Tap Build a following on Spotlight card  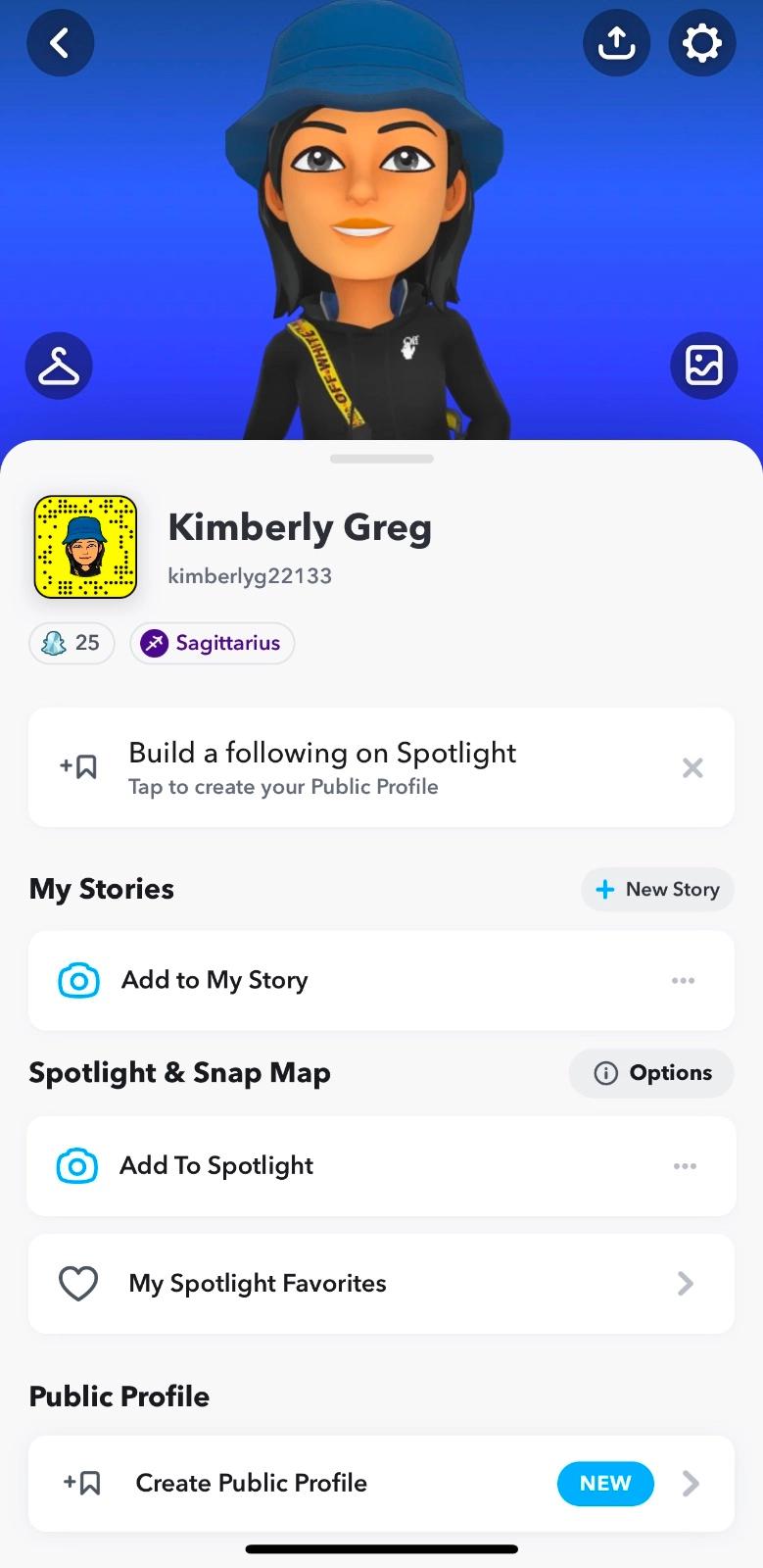click(x=323, y=767)
